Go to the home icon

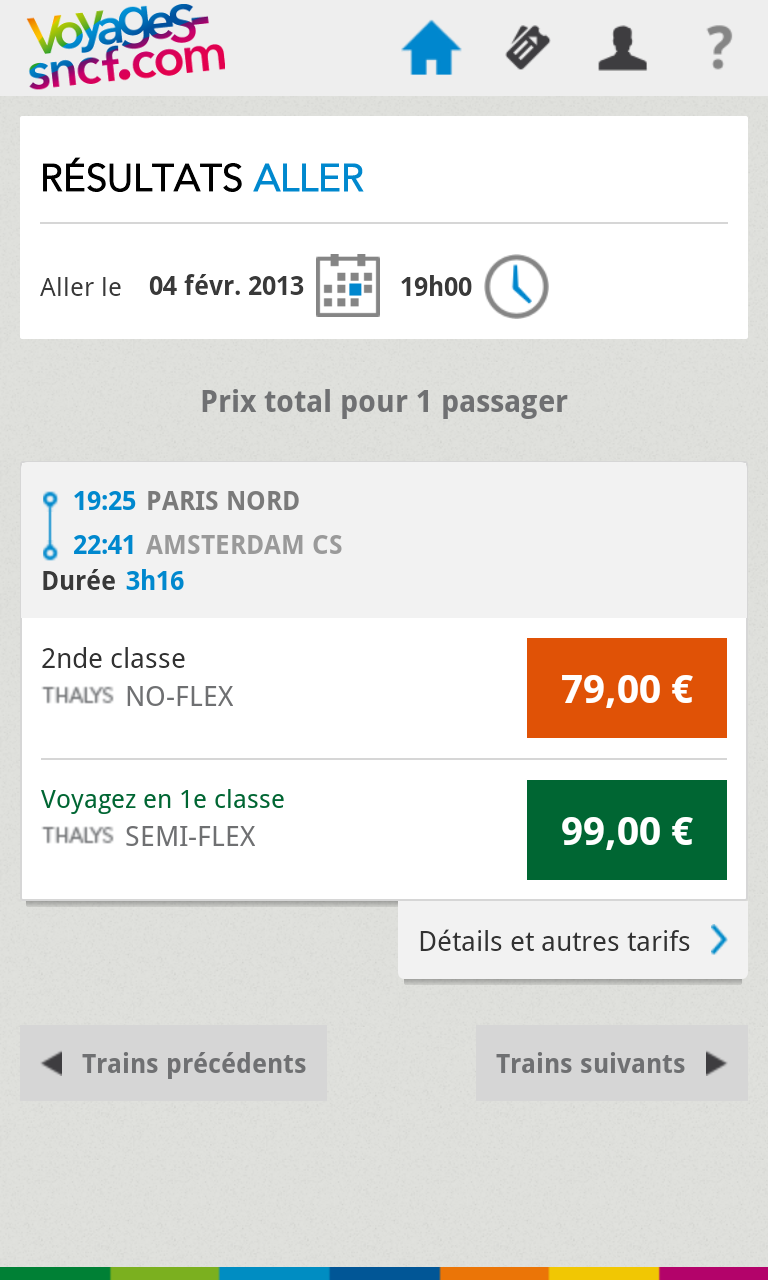431,48
